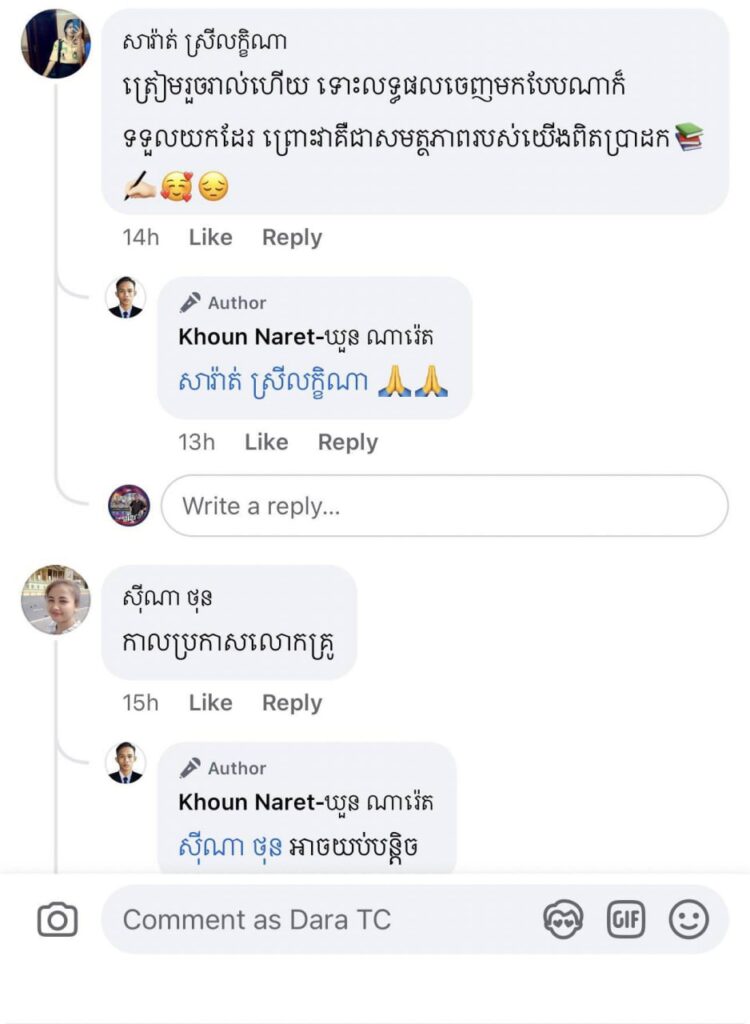This screenshot has width=750, height=1024.
Task: Open the camera icon to attach photo
Action: pyautogui.click(x=57, y=919)
